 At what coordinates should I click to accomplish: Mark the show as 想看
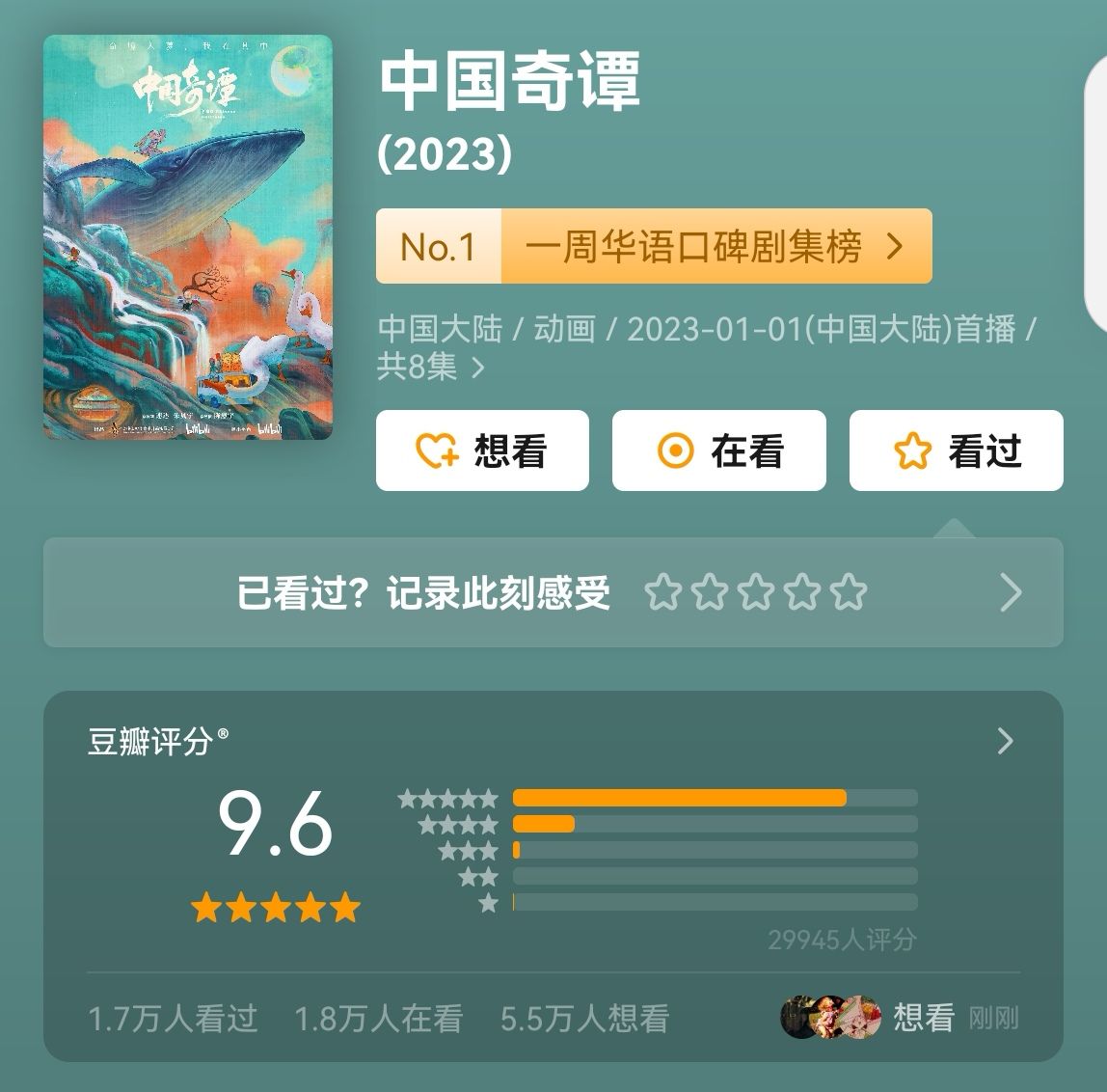482,450
